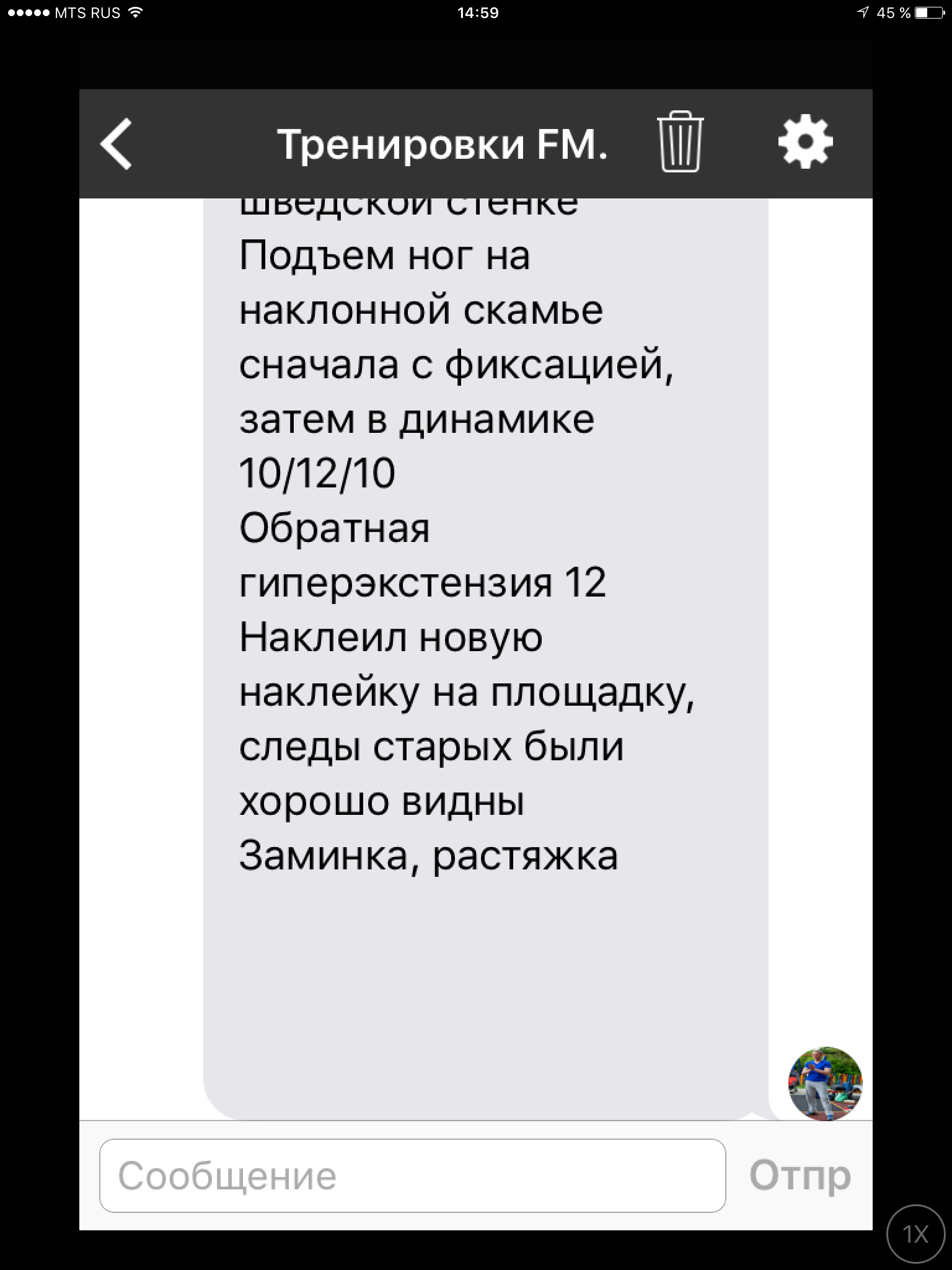Open the sender's profile avatar
The width and height of the screenshot is (952, 1270).
click(825, 1083)
